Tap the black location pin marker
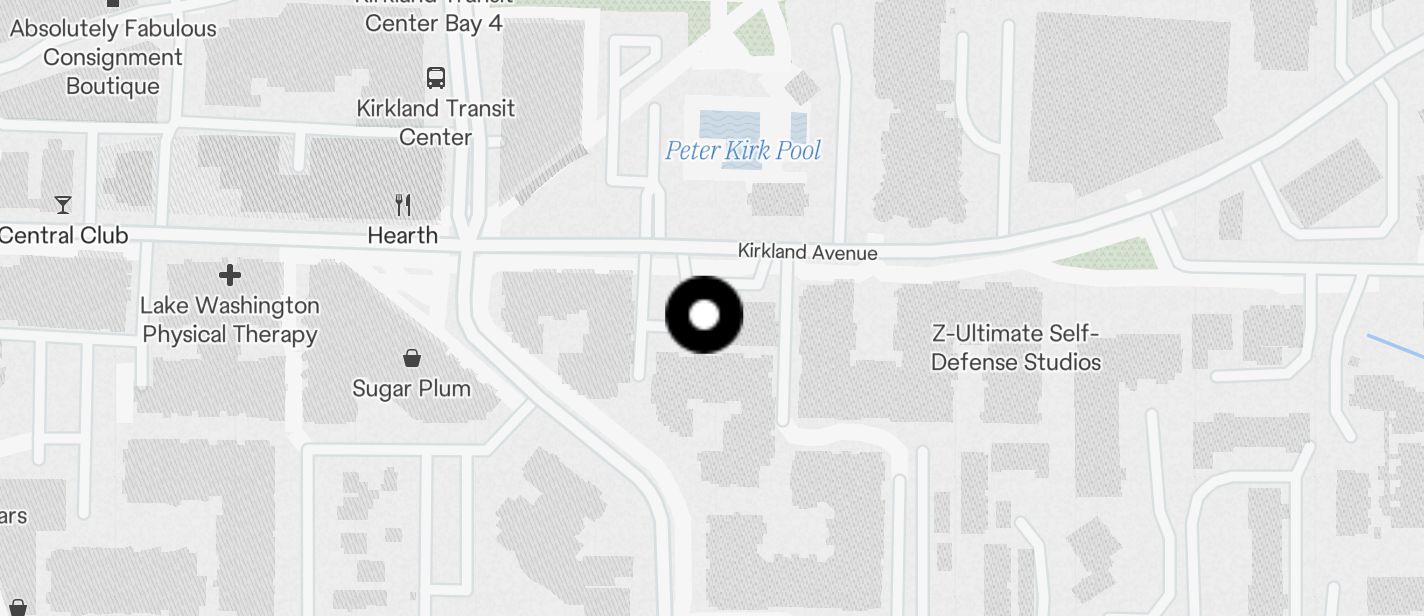The image size is (1424, 616). tap(704, 315)
